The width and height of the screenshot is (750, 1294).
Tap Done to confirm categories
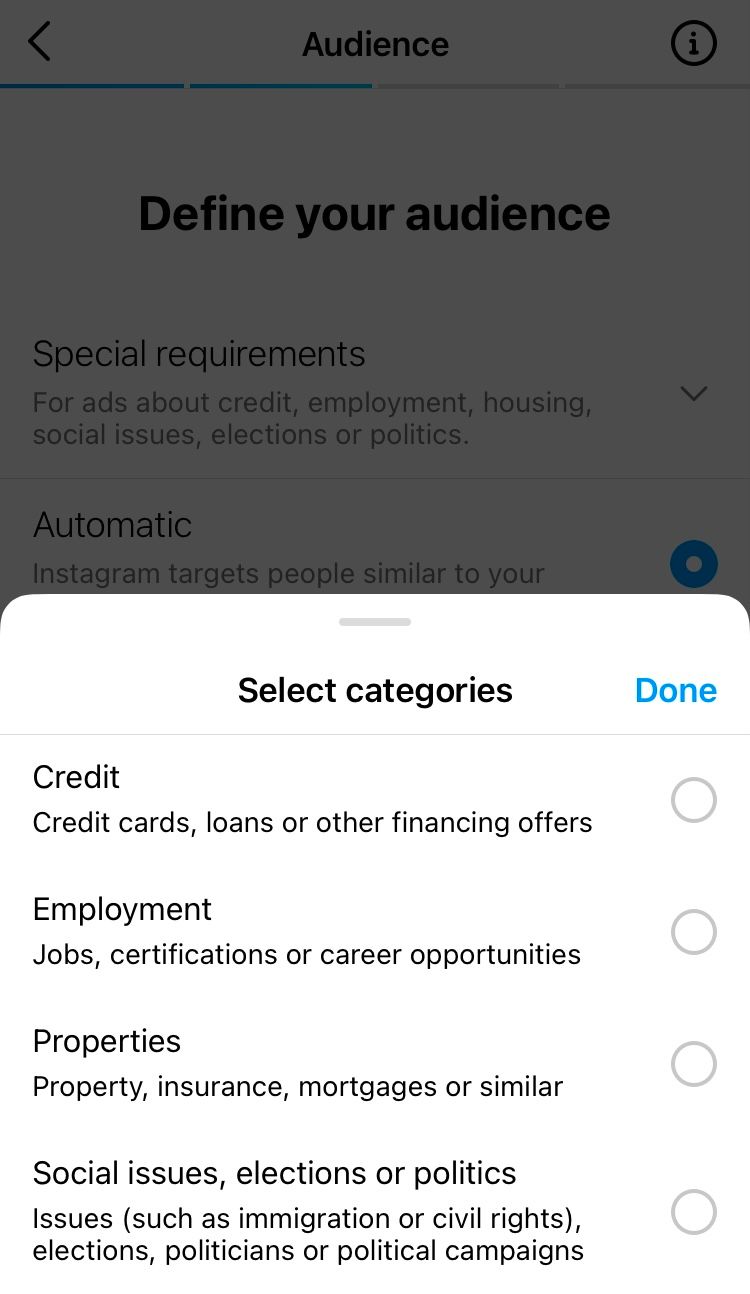[676, 690]
